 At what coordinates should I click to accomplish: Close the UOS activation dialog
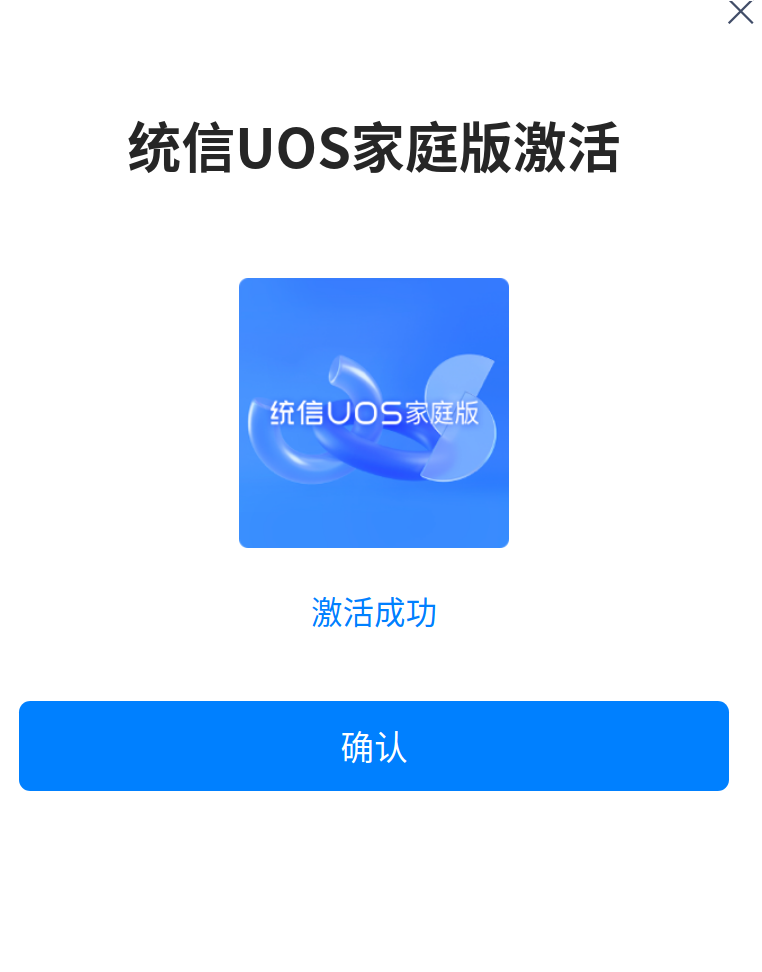[x=740, y=12]
